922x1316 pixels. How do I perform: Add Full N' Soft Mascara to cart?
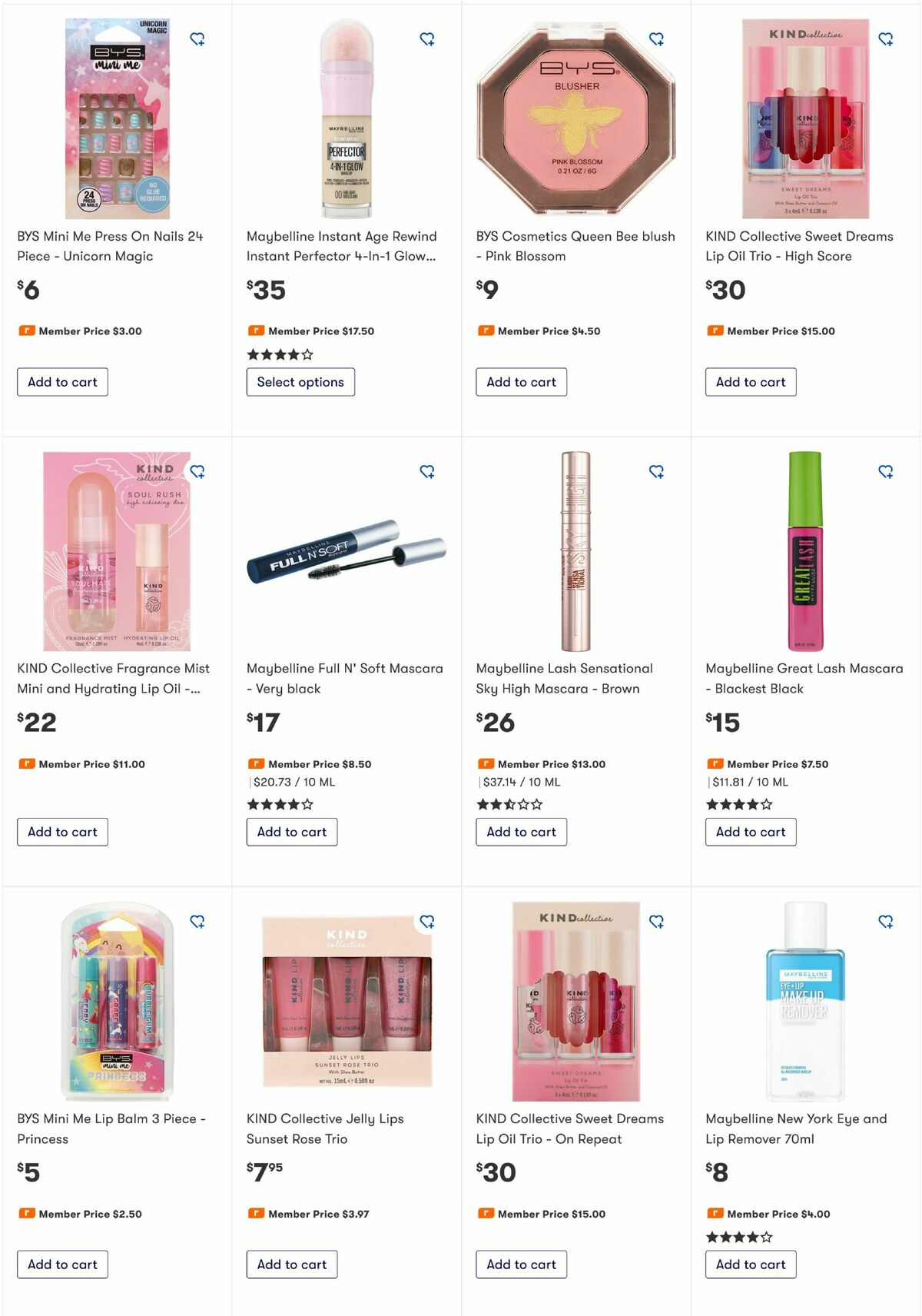click(292, 832)
